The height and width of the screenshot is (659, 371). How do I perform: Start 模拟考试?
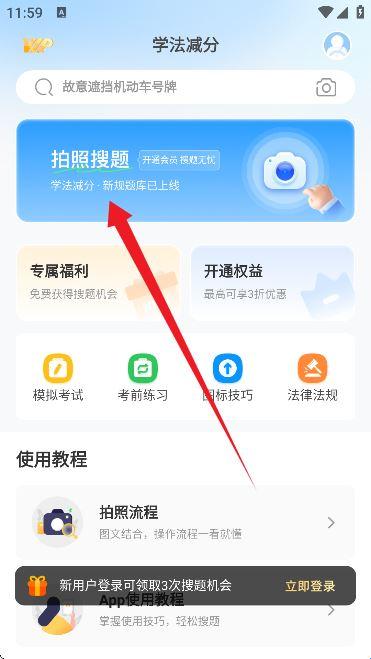pyautogui.click(x=58, y=377)
